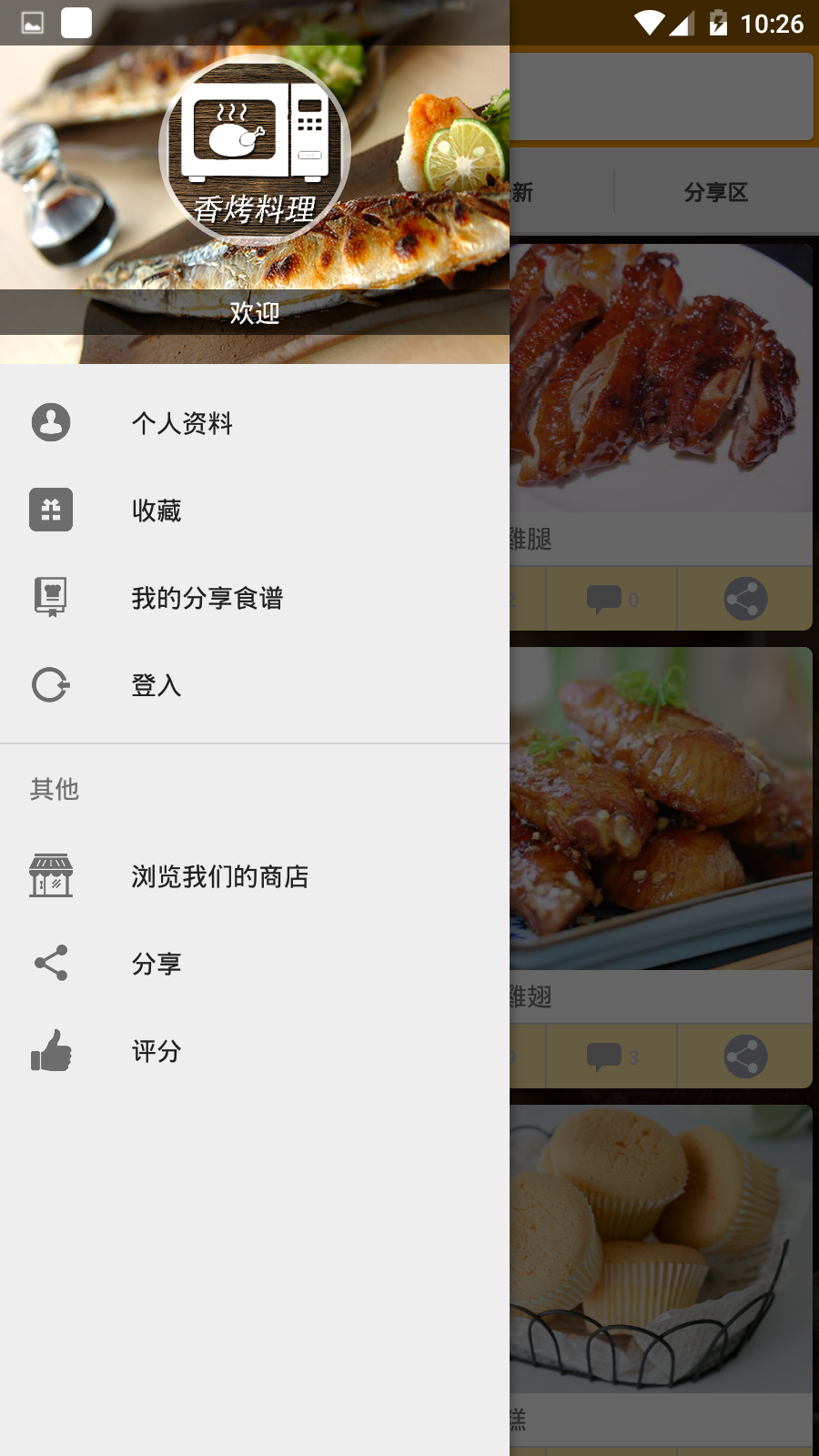Image resolution: width=819 pixels, height=1456 pixels.
Task: Open the roast chicken leg photo
Action: coord(661,378)
